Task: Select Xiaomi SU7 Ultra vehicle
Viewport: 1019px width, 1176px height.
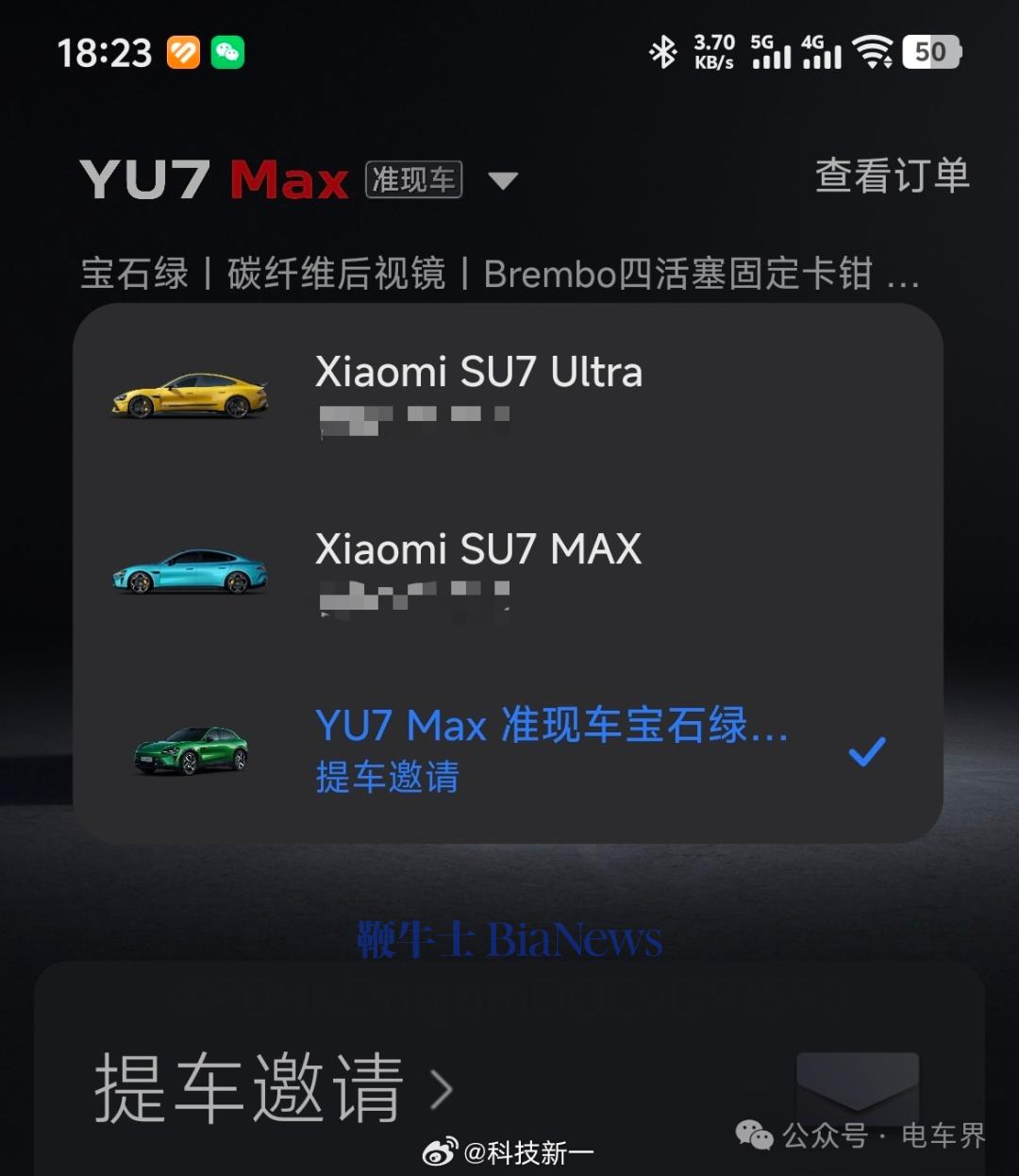Action: pos(478,392)
